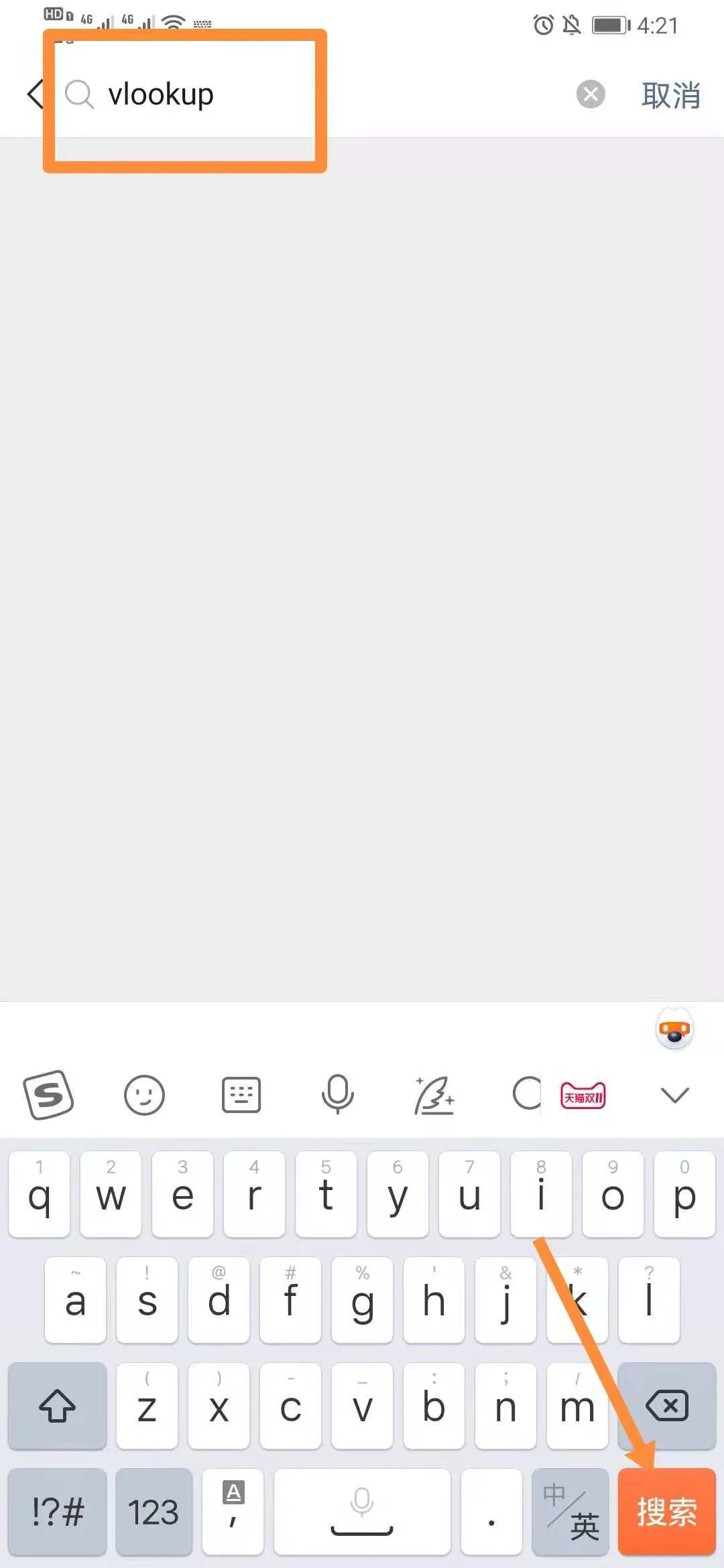The height and width of the screenshot is (1568, 724).
Task: Toggle the shift key
Action: pos(57,1406)
